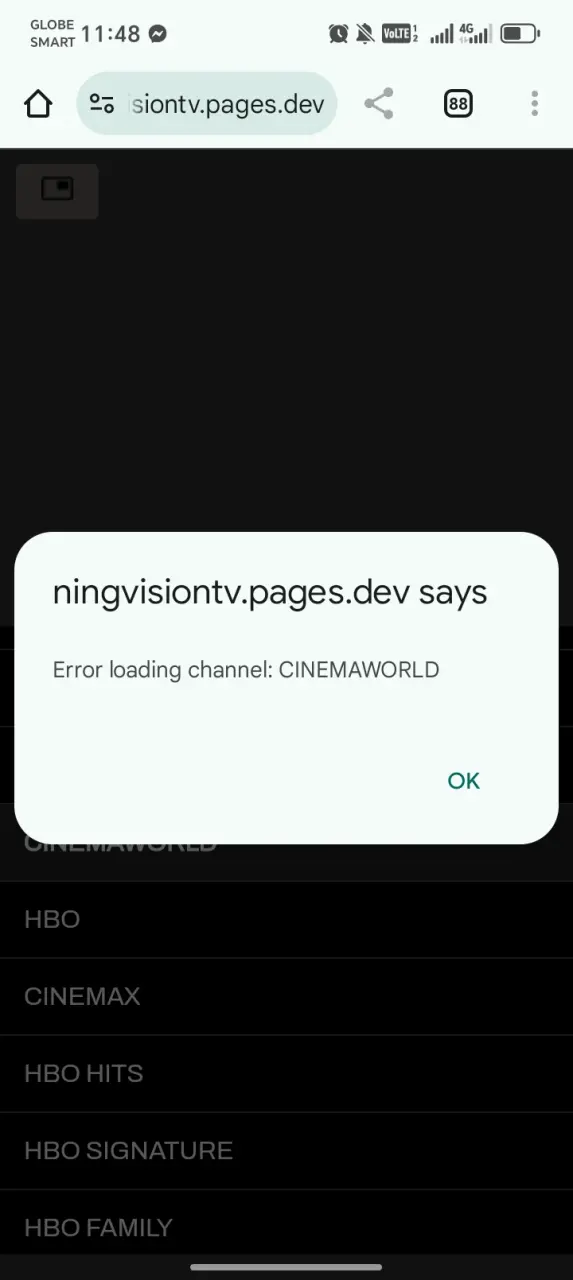The image size is (573, 1280).
Task: Open the browser overflow menu
Action: tap(535, 103)
